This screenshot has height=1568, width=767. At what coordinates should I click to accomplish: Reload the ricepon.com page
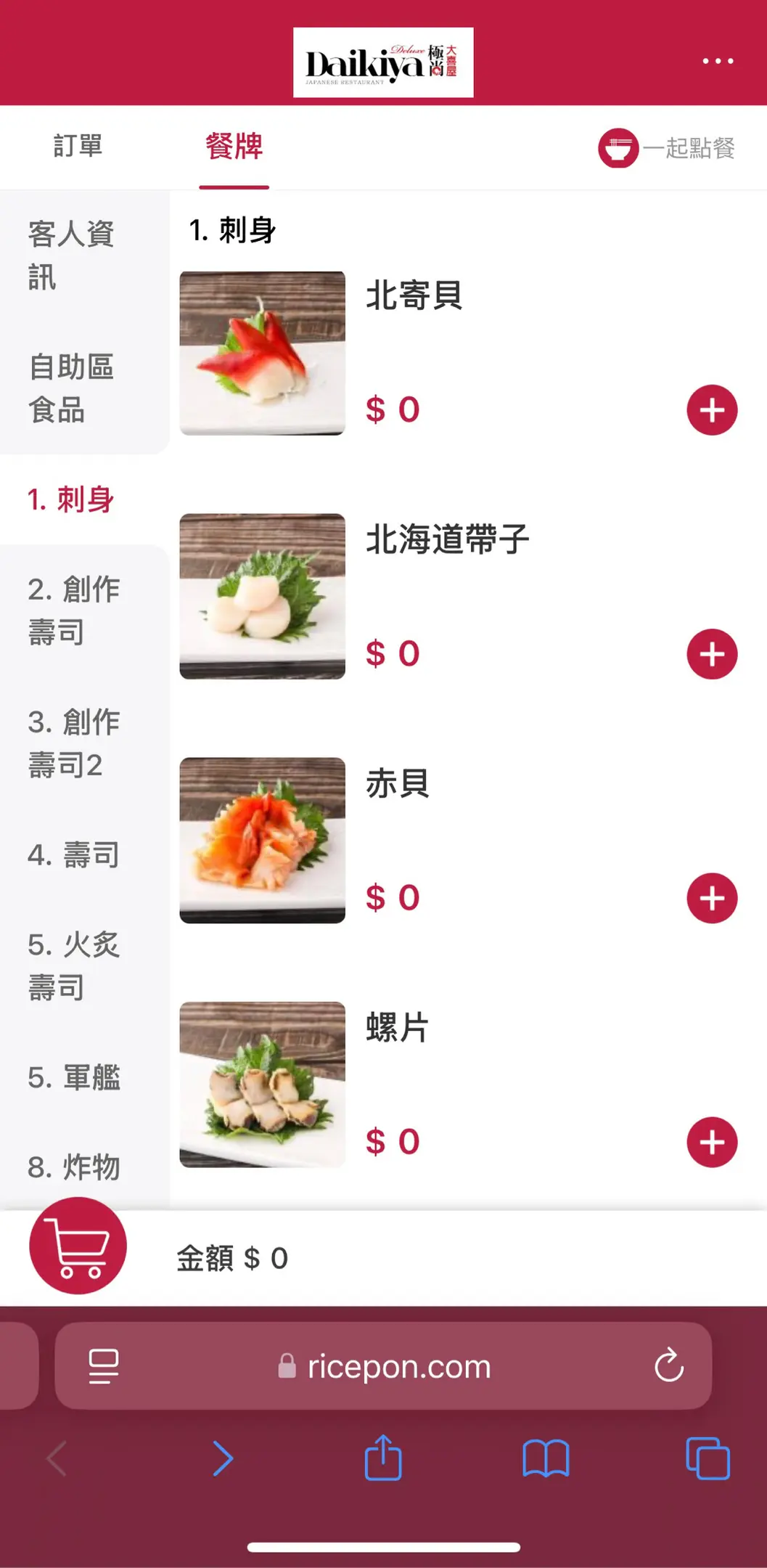click(668, 1366)
